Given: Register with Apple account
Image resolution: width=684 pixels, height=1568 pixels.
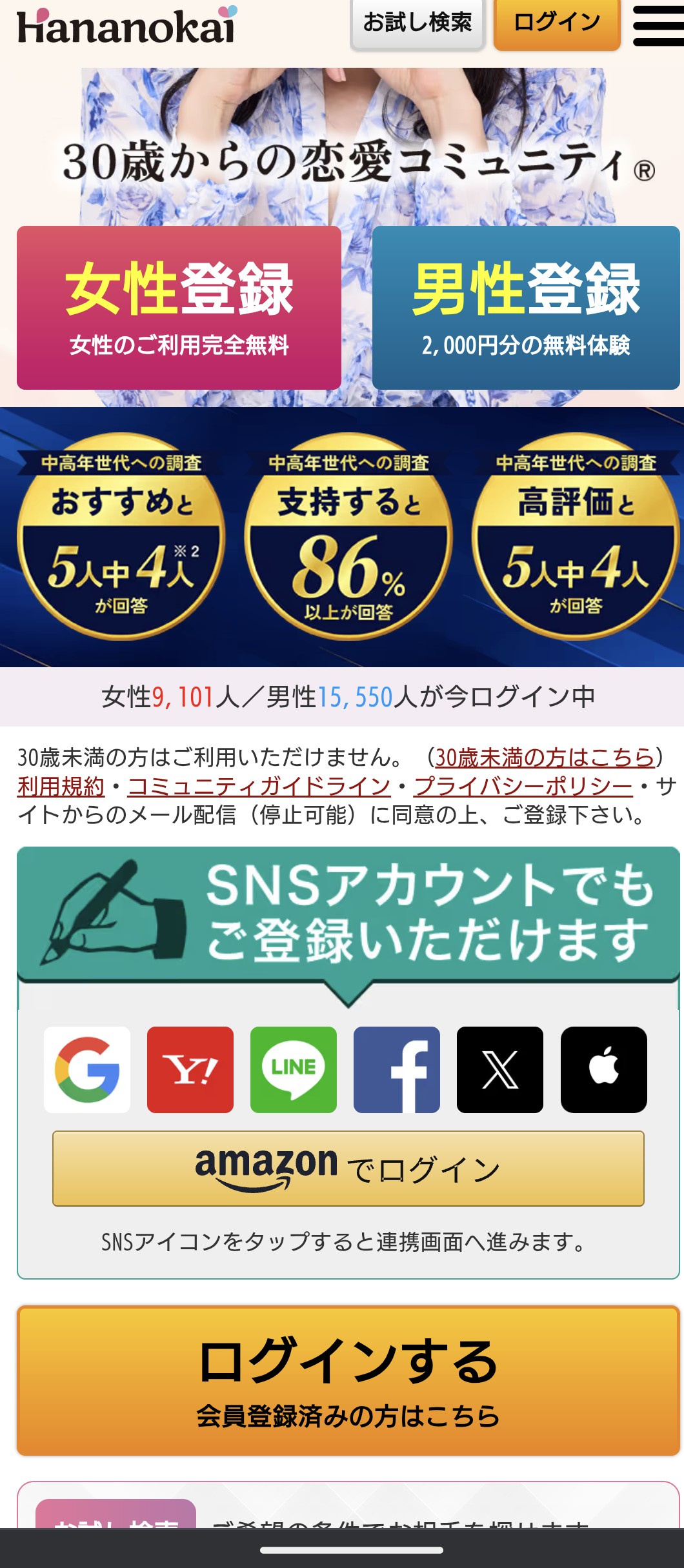Looking at the screenshot, I should click(x=604, y=1070).
